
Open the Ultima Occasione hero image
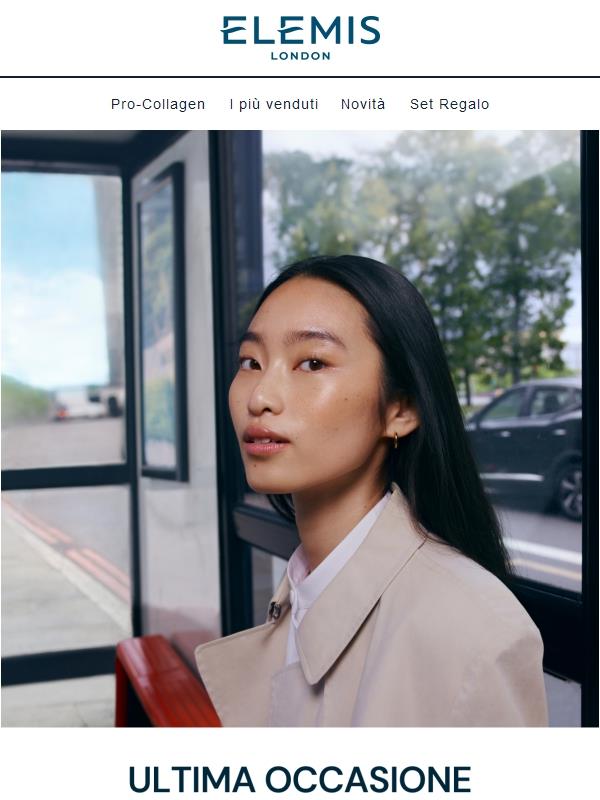point(300,430)
